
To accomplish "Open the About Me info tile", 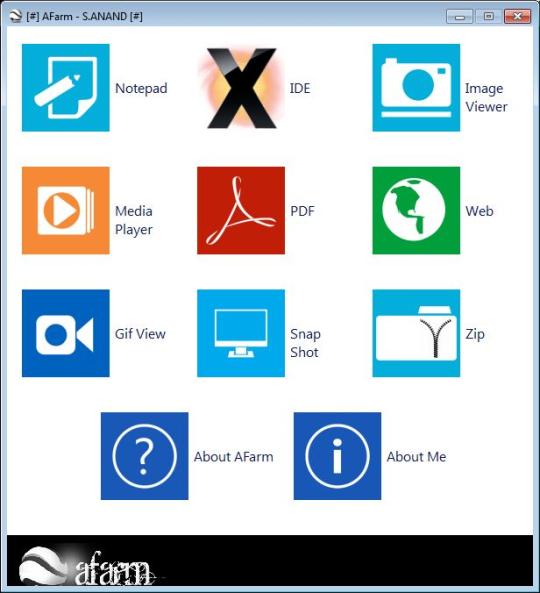I will point(337,456).
